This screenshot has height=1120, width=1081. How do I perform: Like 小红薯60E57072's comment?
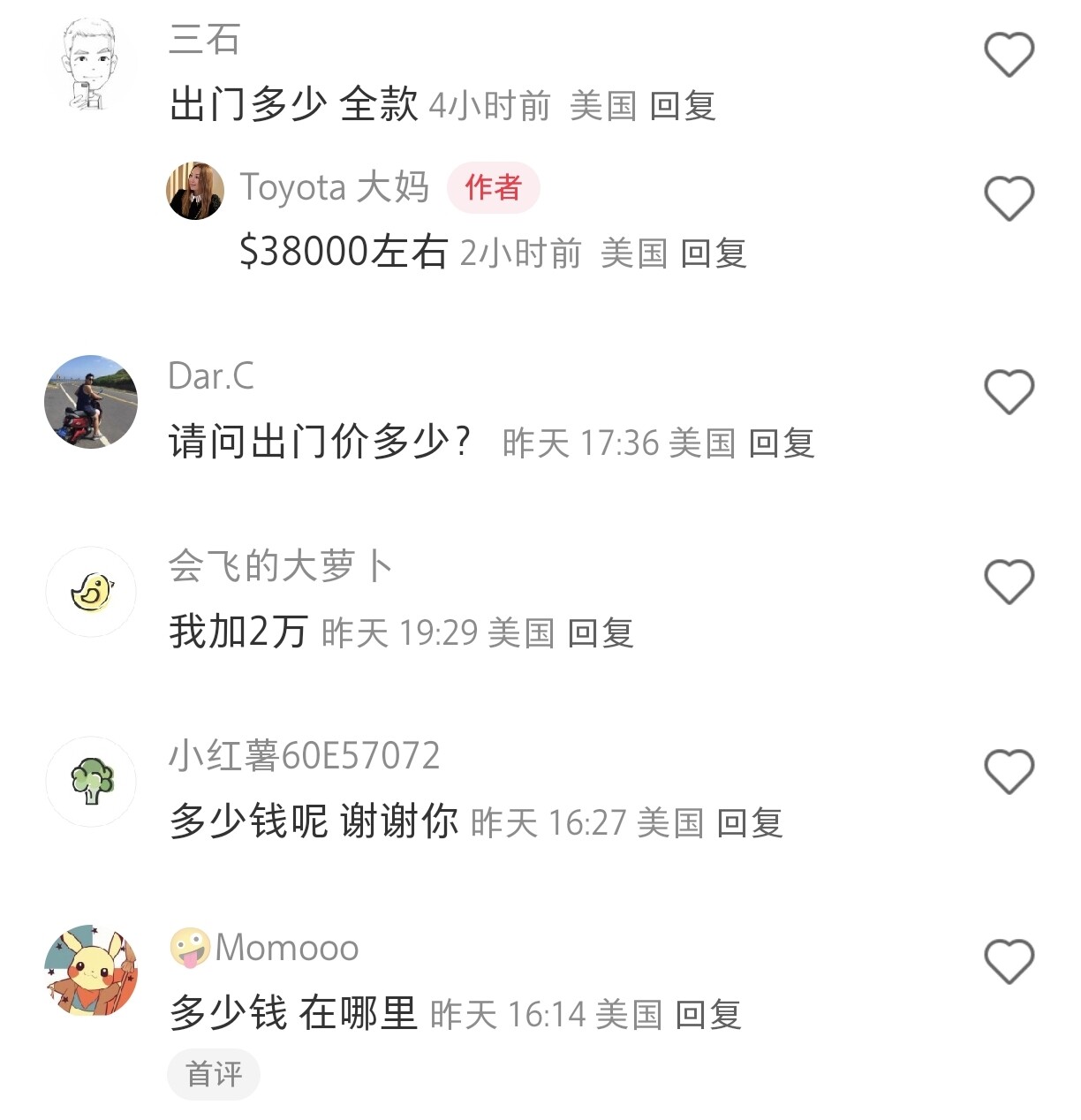tap(1009, 772)
